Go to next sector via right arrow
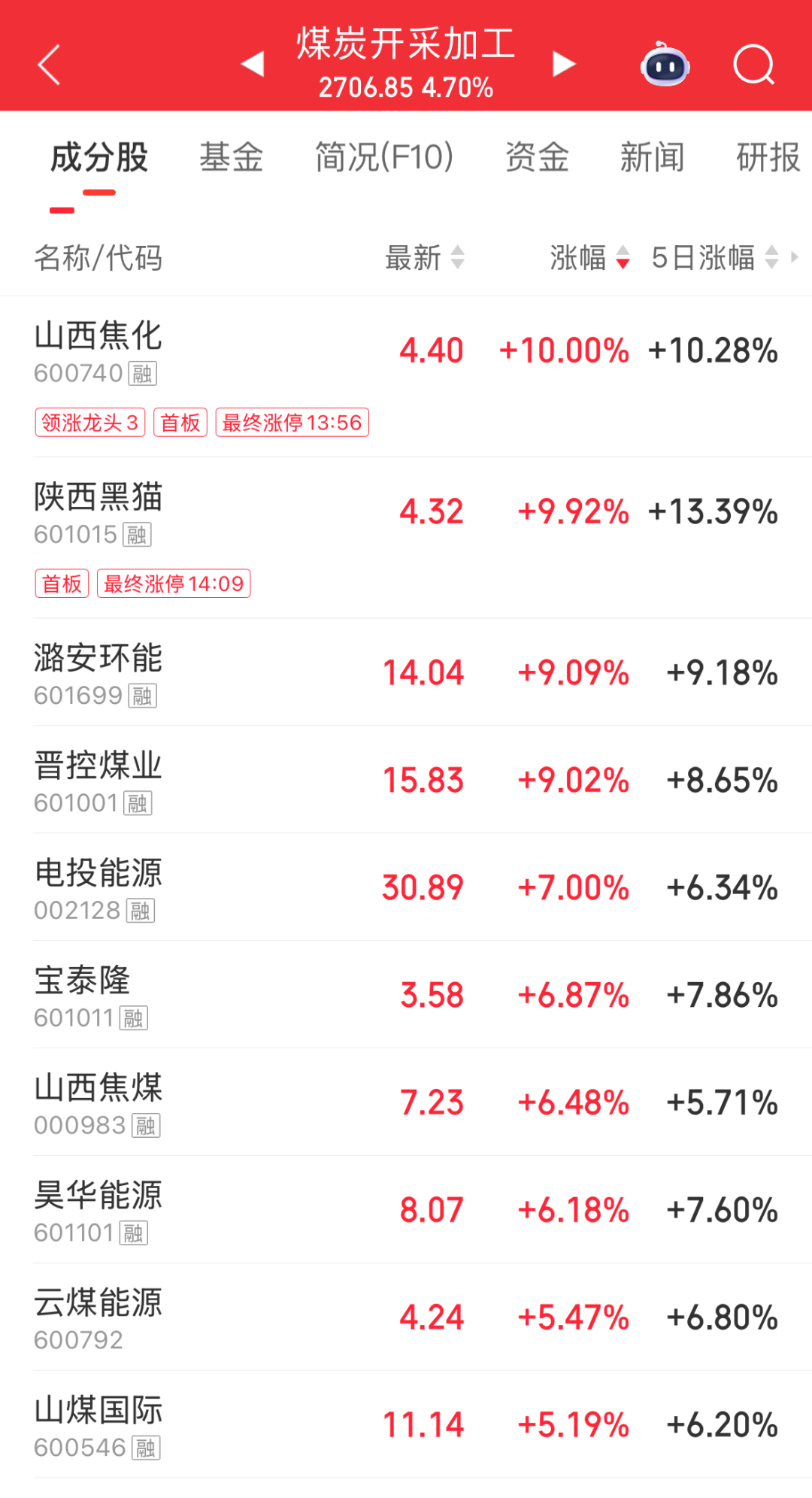Image resolution: width=812 pixels, height=1498 pixels. 562,66
